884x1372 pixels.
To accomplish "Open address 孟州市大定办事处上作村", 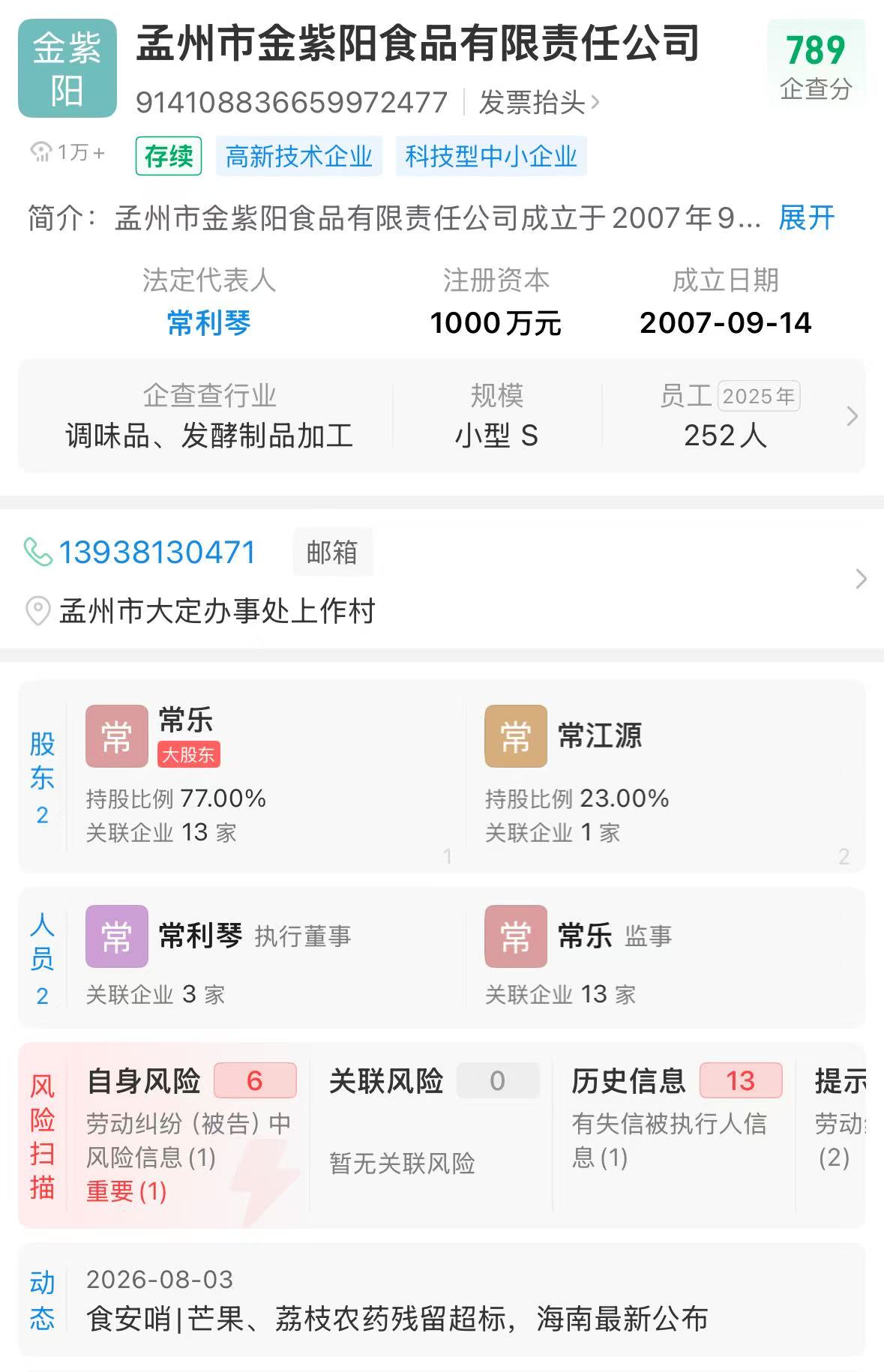I will coord(217,611).
